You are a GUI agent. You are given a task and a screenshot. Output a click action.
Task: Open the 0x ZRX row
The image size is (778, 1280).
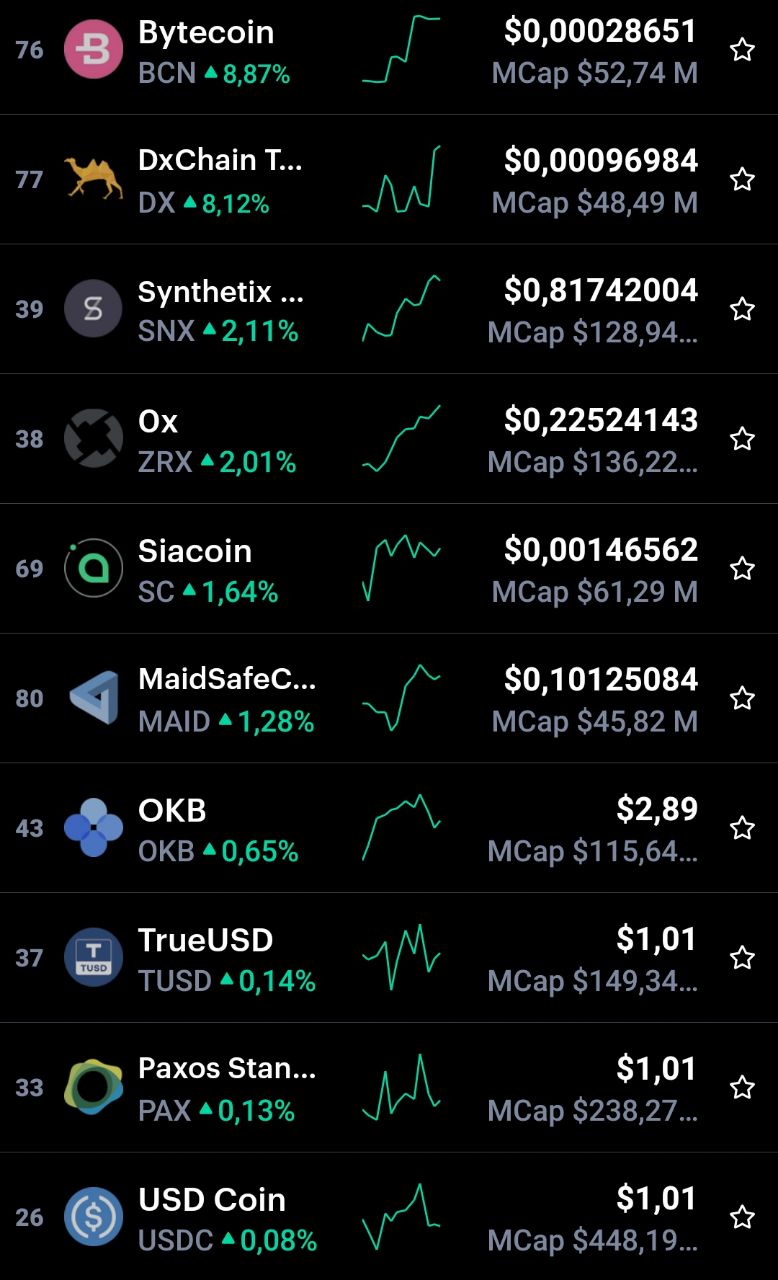tap(389, 439)
